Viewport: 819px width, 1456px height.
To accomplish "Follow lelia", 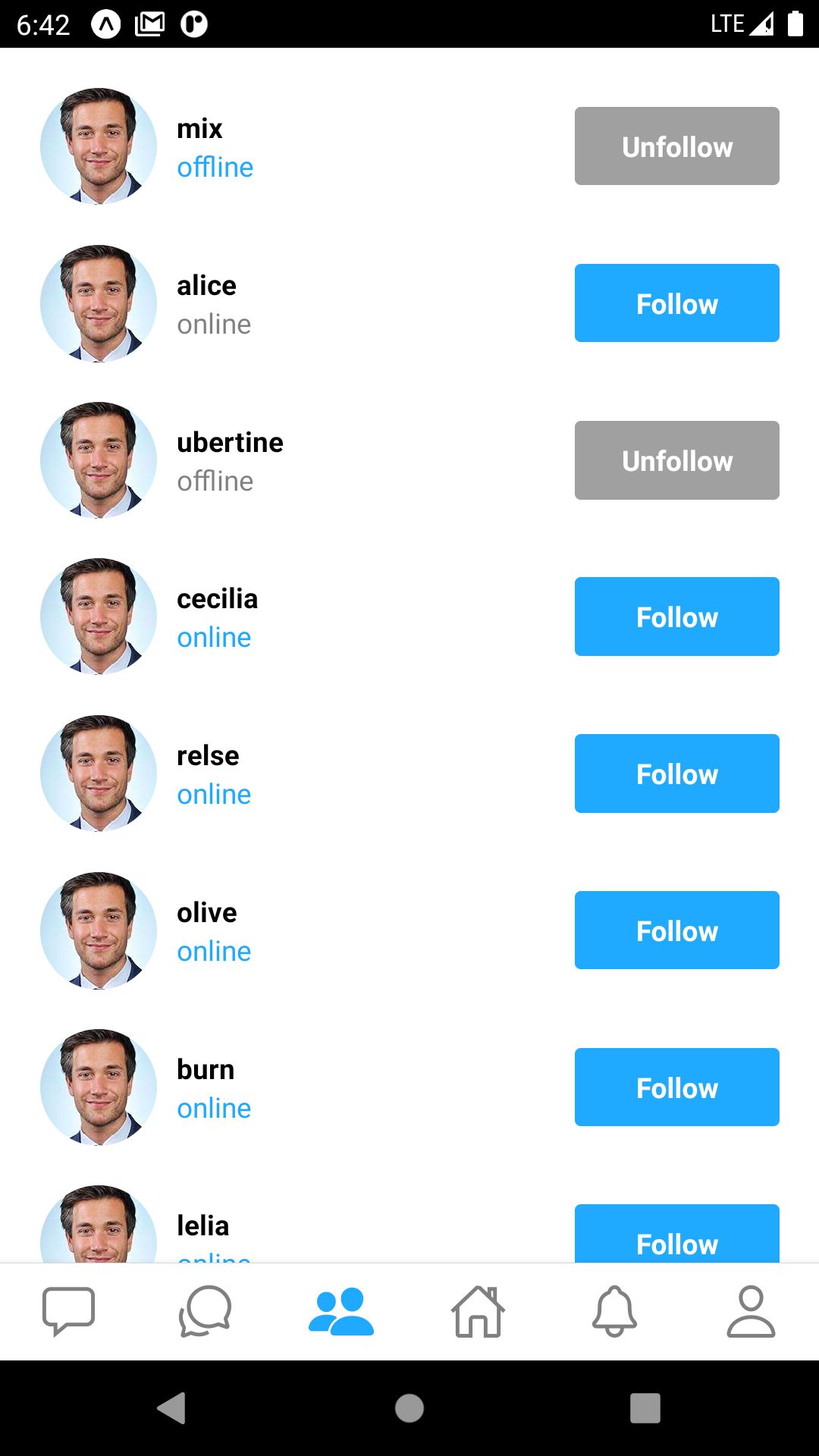I will point(676,1235).
